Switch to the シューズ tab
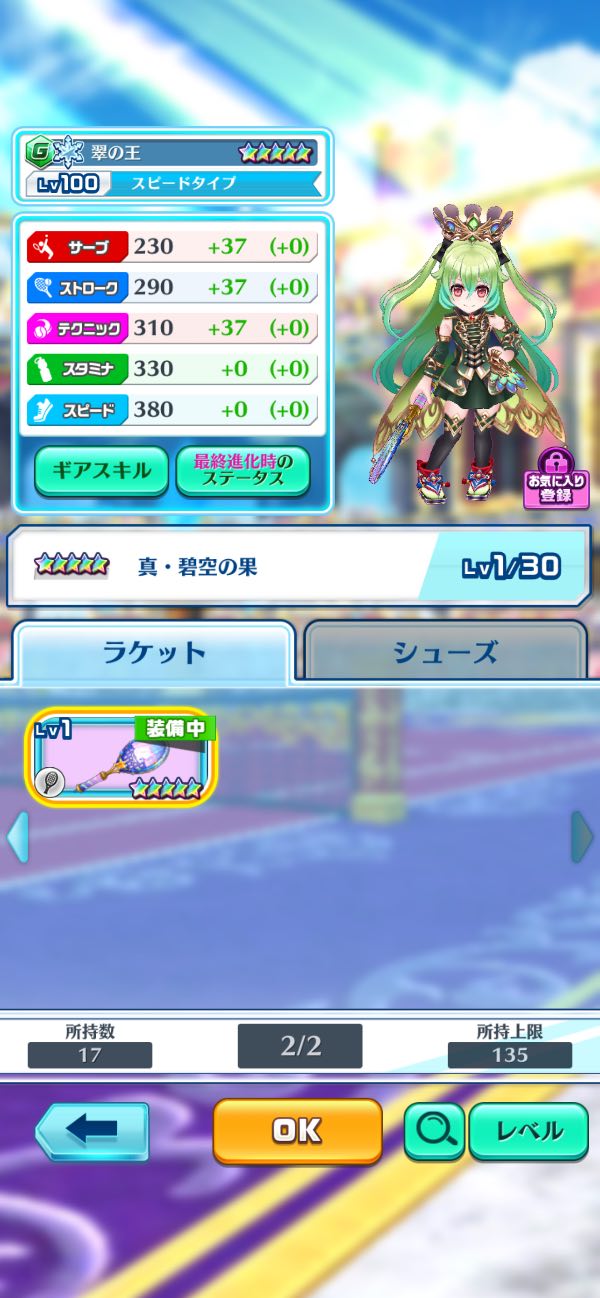Screen dimensions: 600x1298 pyautogui.click(x=445, y=653)
